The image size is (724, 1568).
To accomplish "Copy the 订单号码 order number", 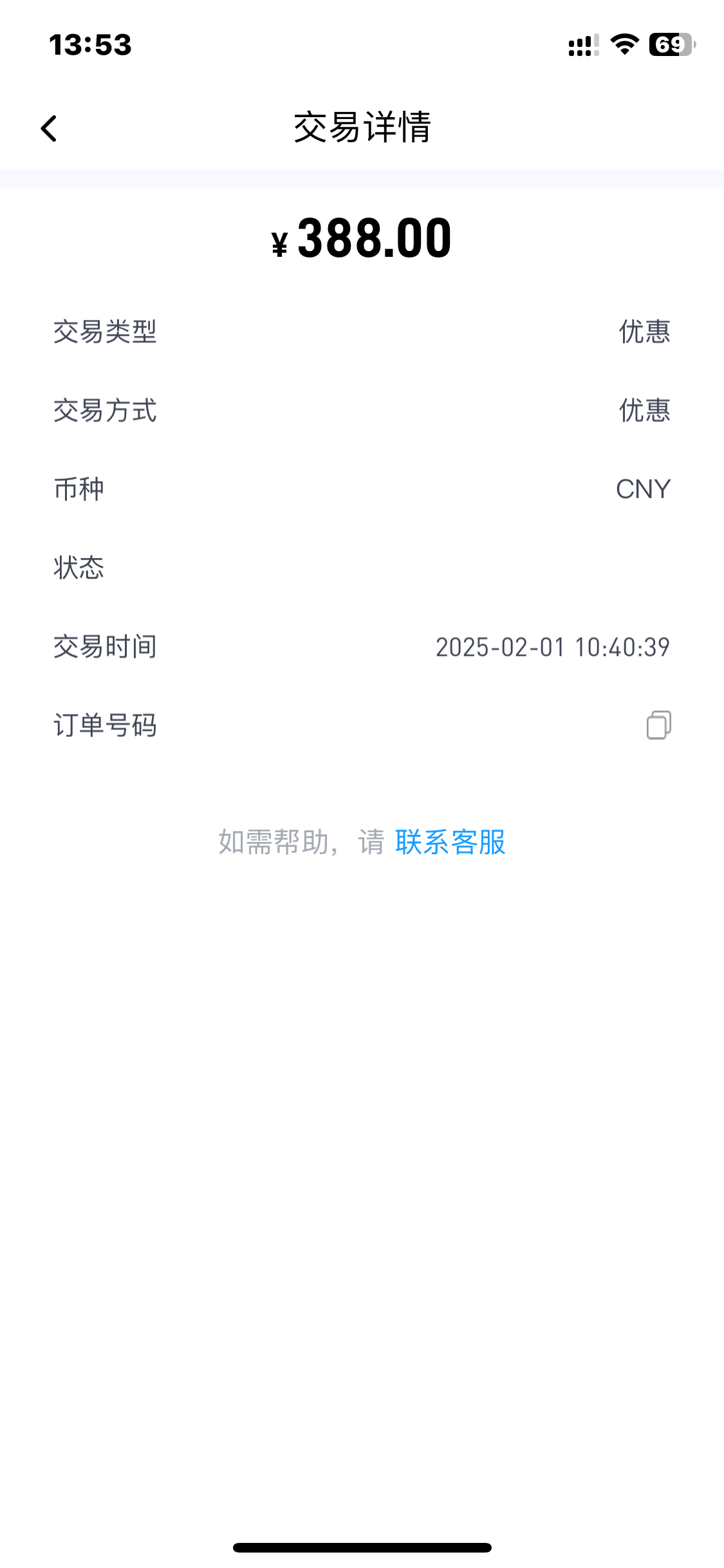I will click(658, 725).
